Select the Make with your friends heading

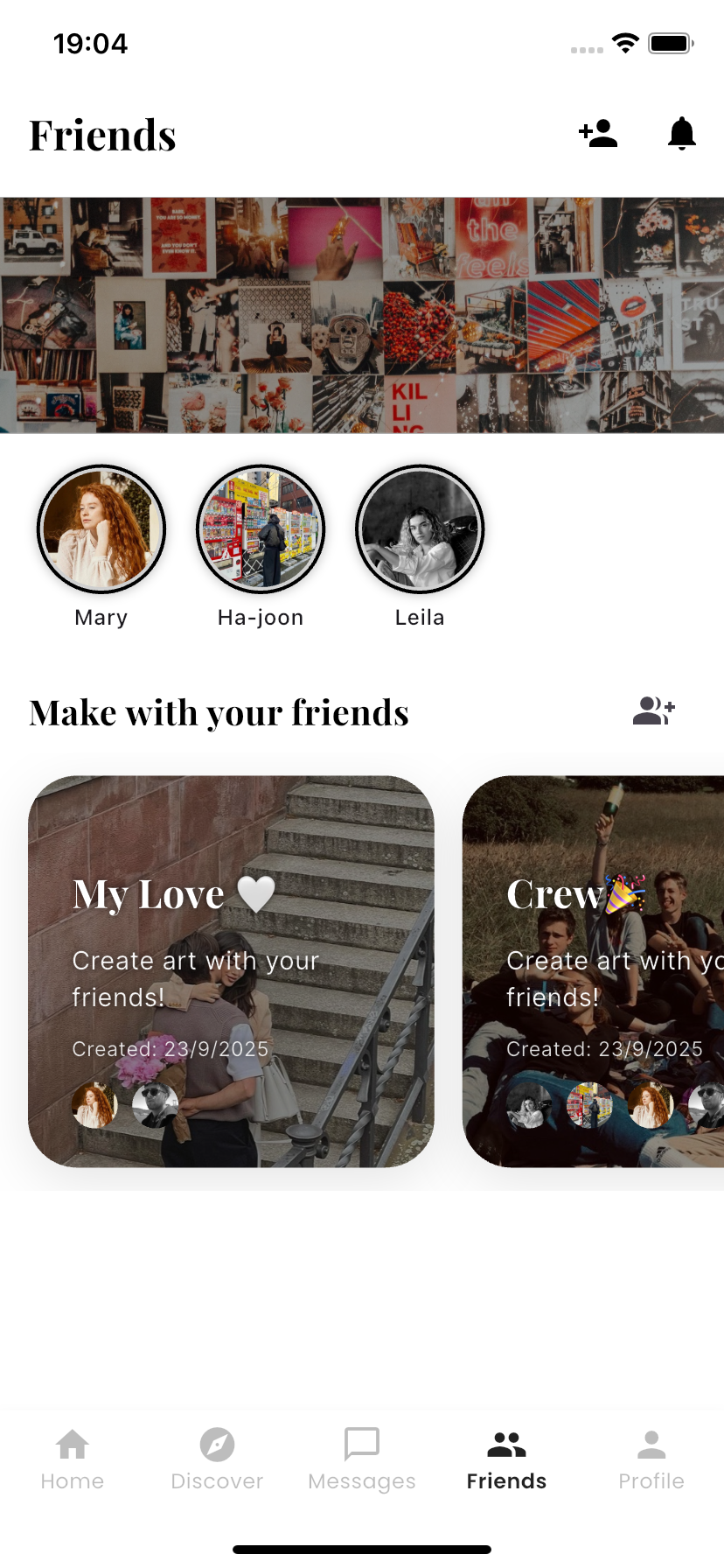click(219, 711)
